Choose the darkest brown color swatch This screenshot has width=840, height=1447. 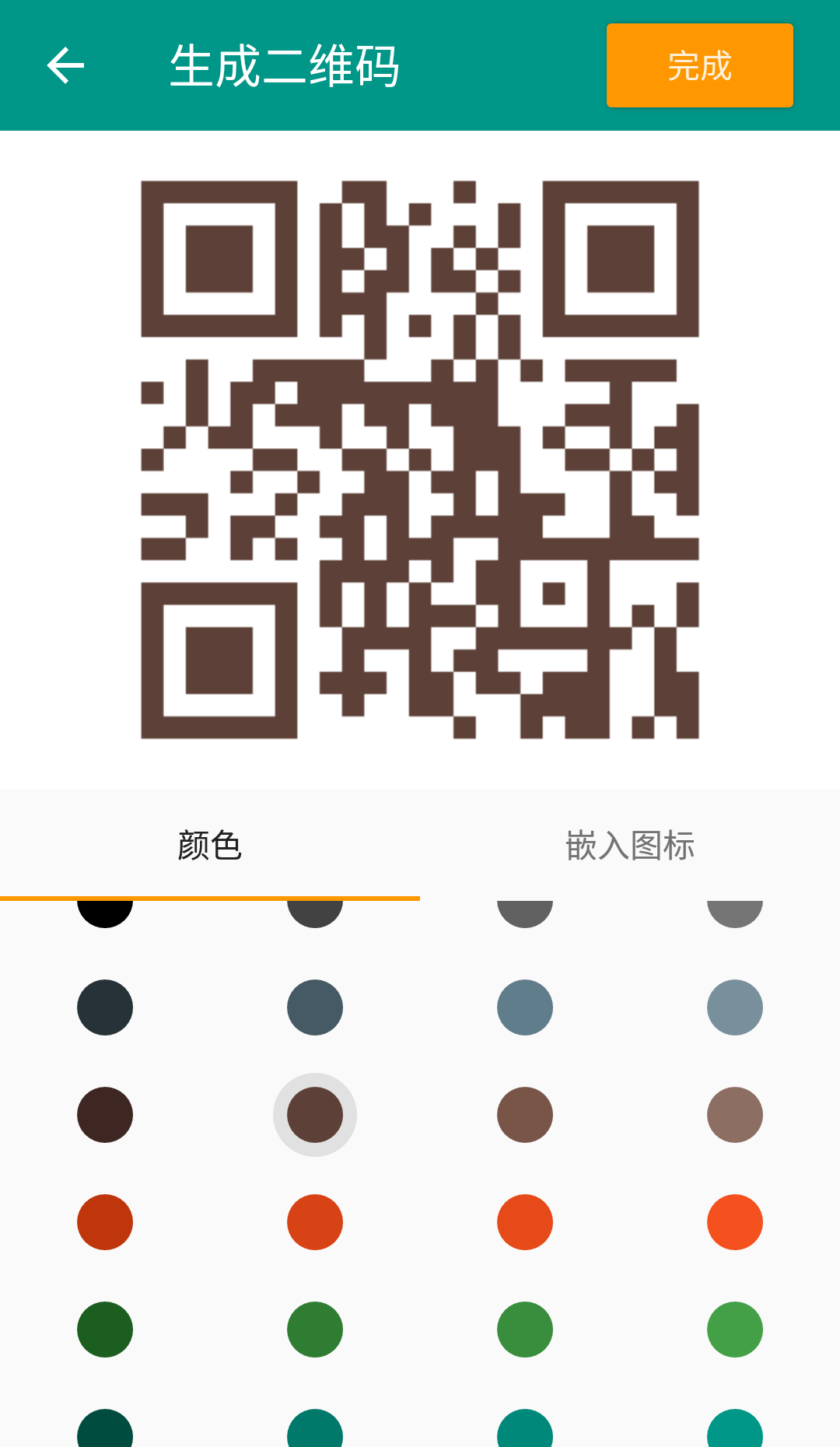pyautogui.click(x=105, y=1115)
